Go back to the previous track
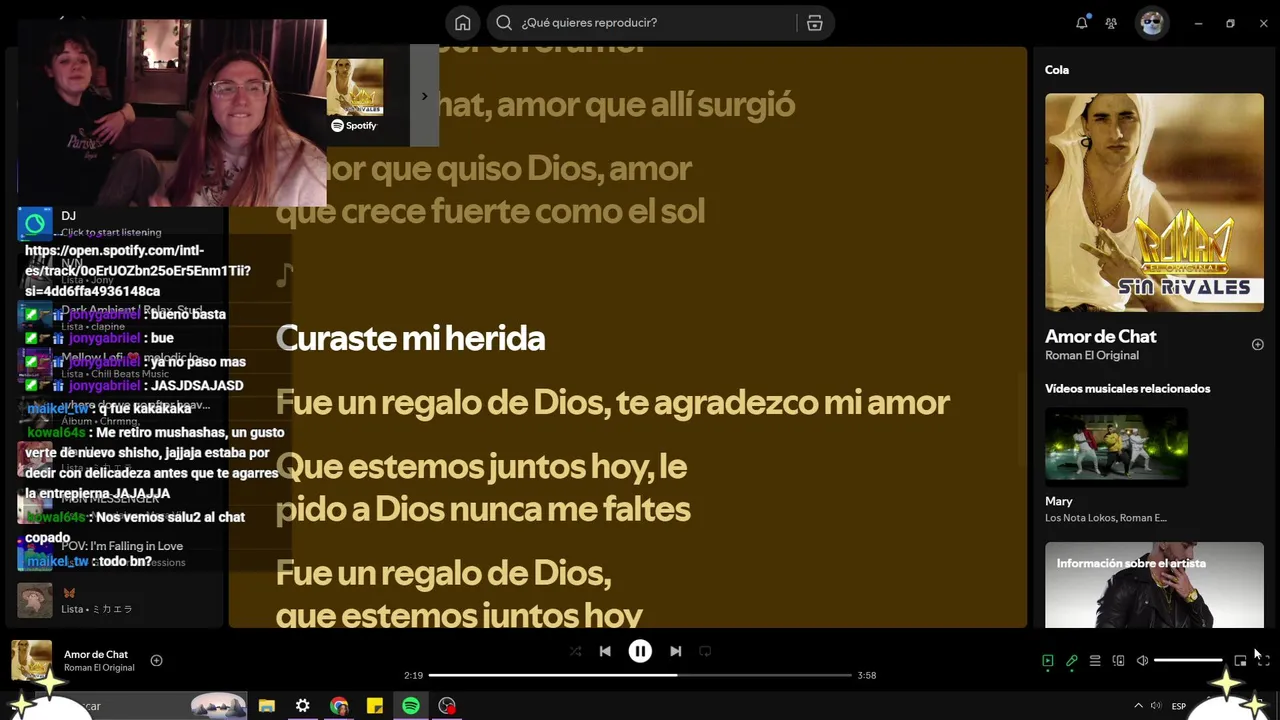The image size is (1280, 720). [605, 651]
